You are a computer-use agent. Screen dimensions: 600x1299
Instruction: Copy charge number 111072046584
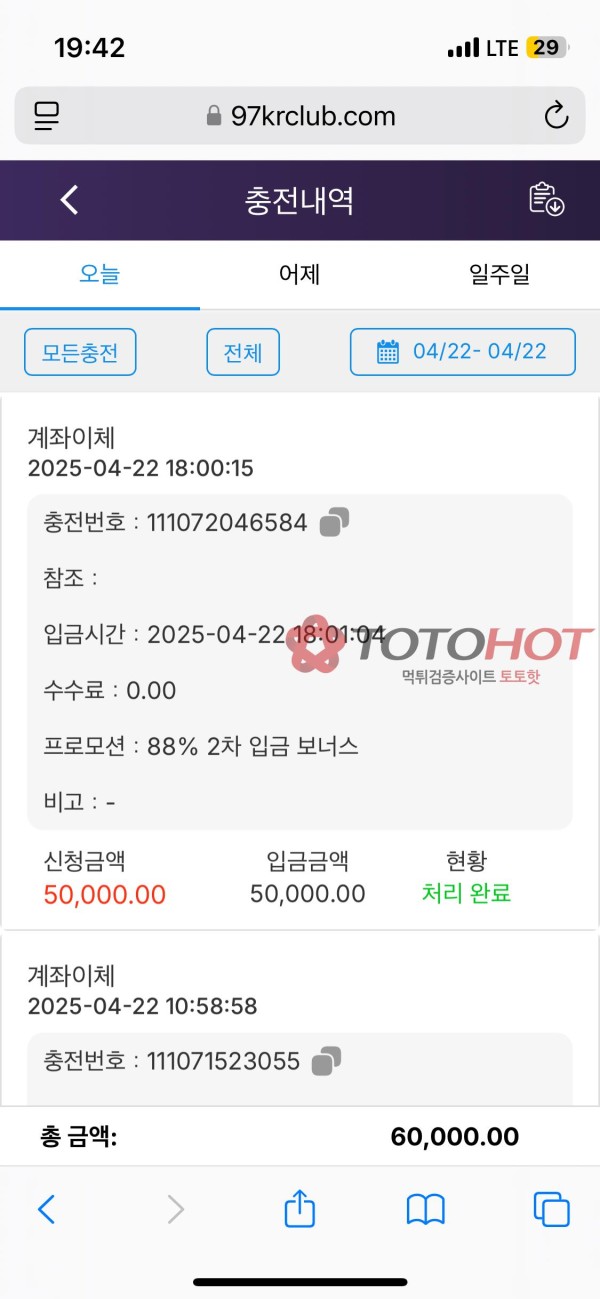pyautogui.click(x=334, y=522)
